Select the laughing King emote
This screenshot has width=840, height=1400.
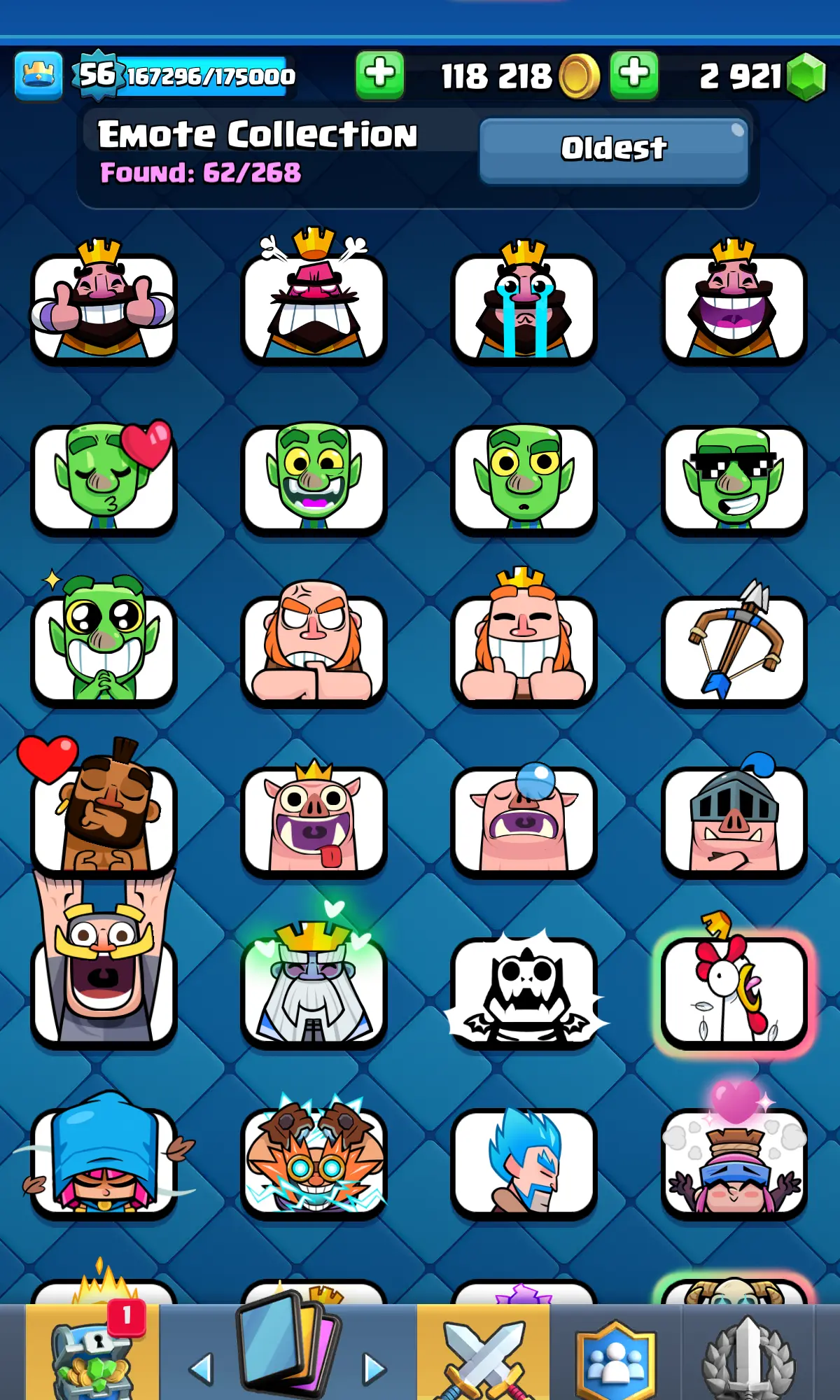coord(734,308)
